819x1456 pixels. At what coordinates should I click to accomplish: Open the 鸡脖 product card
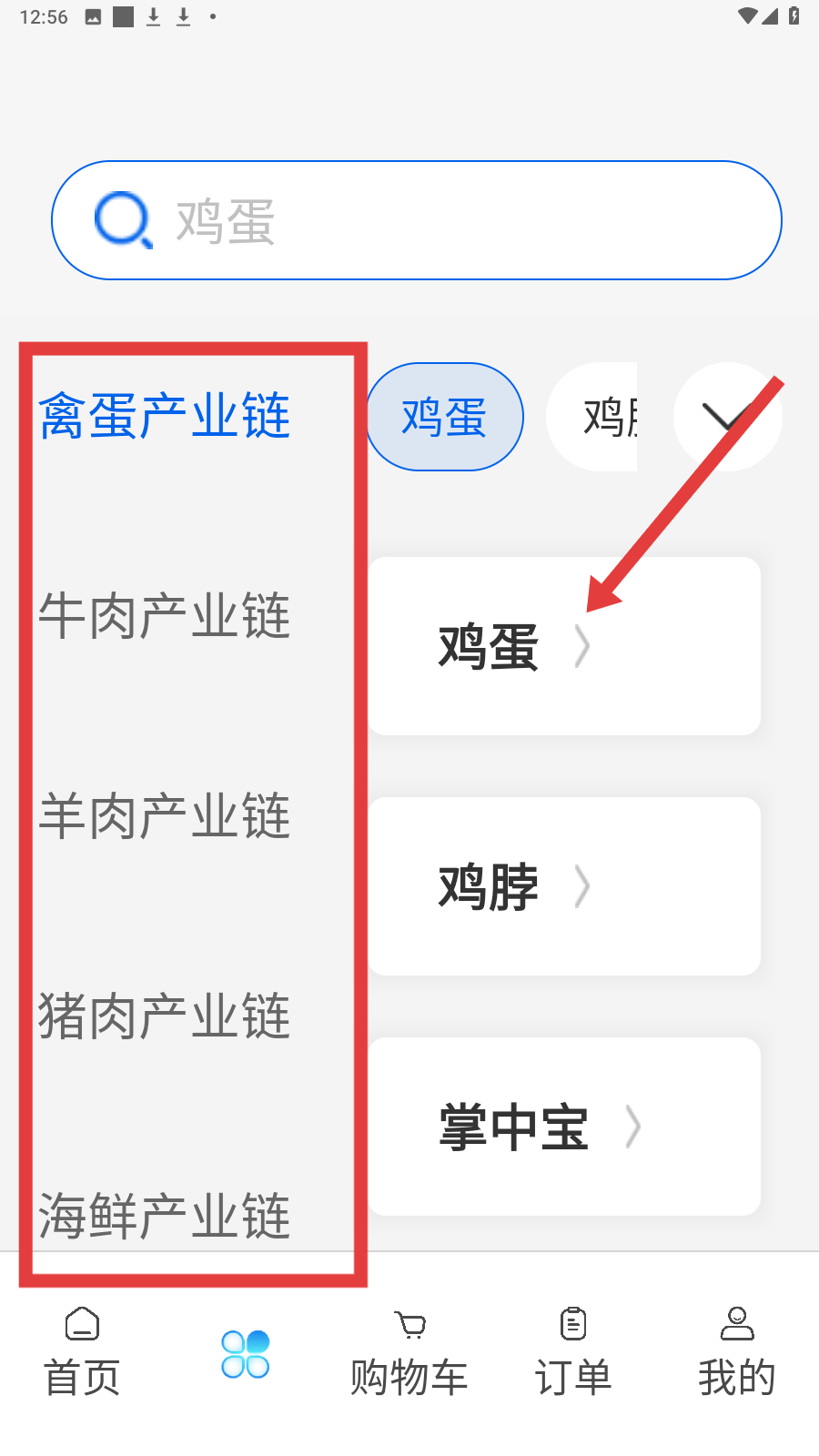(x=564, y=886)
